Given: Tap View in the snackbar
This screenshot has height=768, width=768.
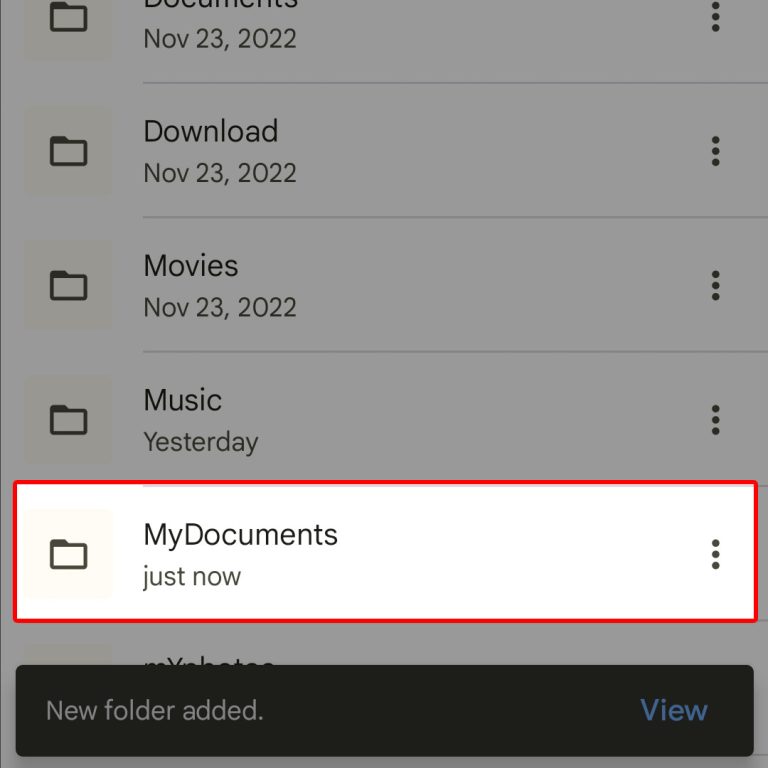Looking at the screenshot, I should coord(673,710).
